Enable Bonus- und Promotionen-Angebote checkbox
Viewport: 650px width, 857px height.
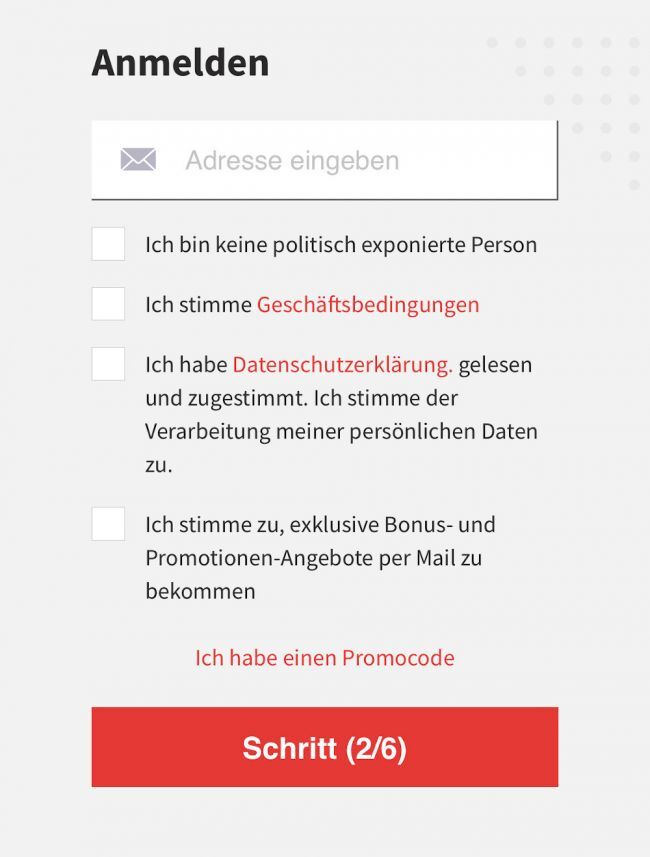[x=108, y=524]
